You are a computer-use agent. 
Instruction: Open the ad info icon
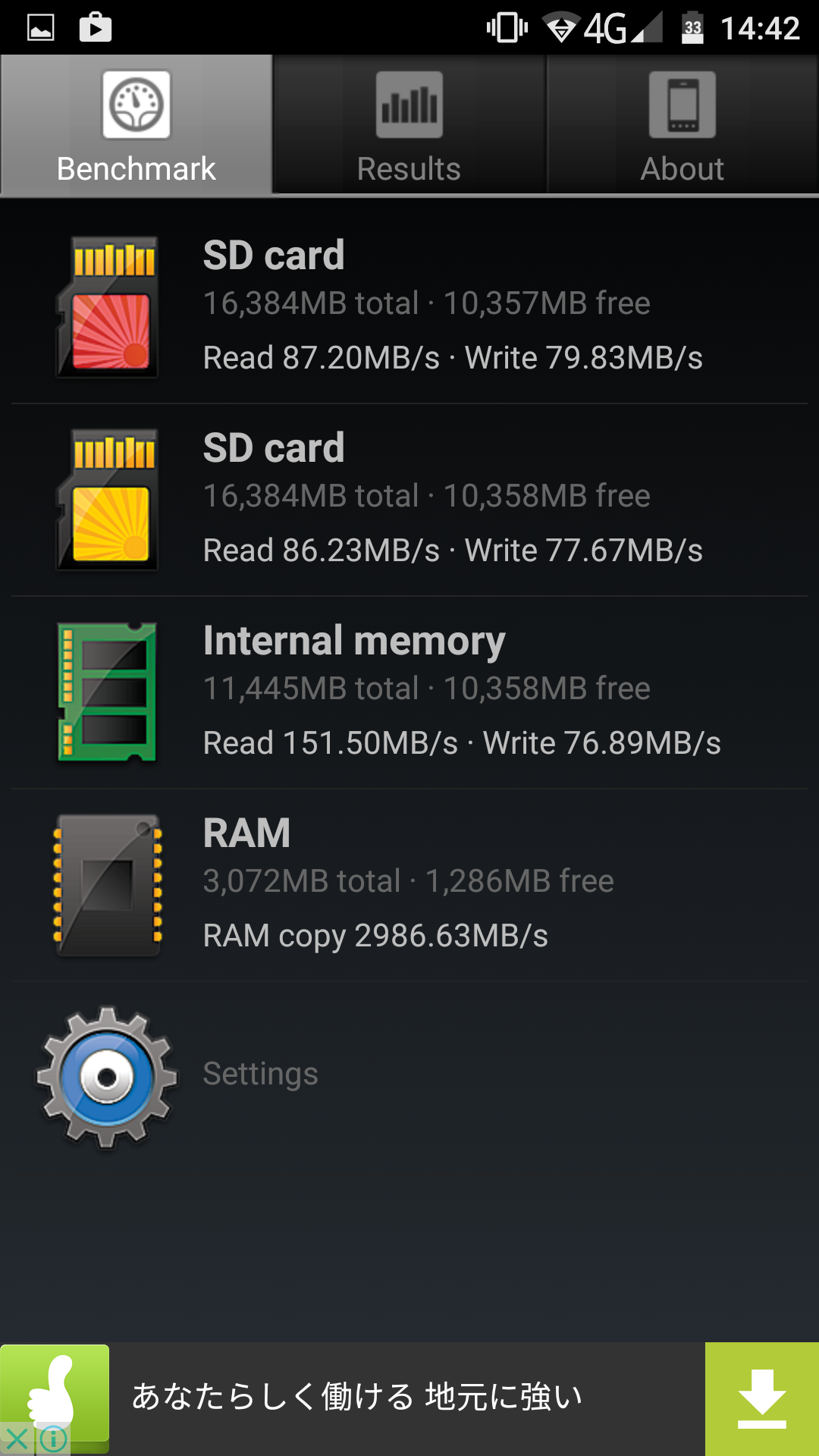click(x=53, y=1439)
